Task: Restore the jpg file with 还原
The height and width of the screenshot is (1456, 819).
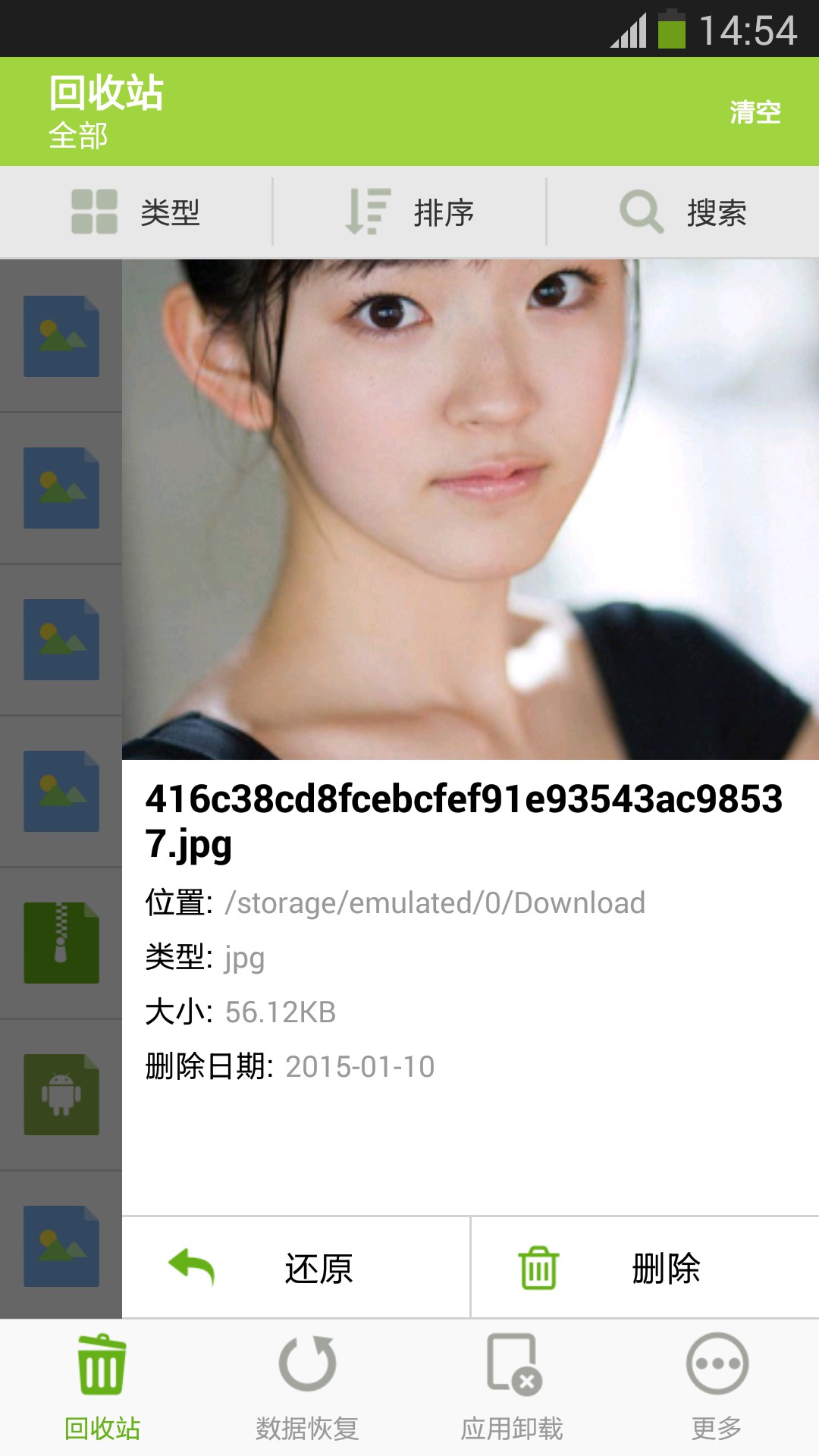Action: (x=296, y=1268)
